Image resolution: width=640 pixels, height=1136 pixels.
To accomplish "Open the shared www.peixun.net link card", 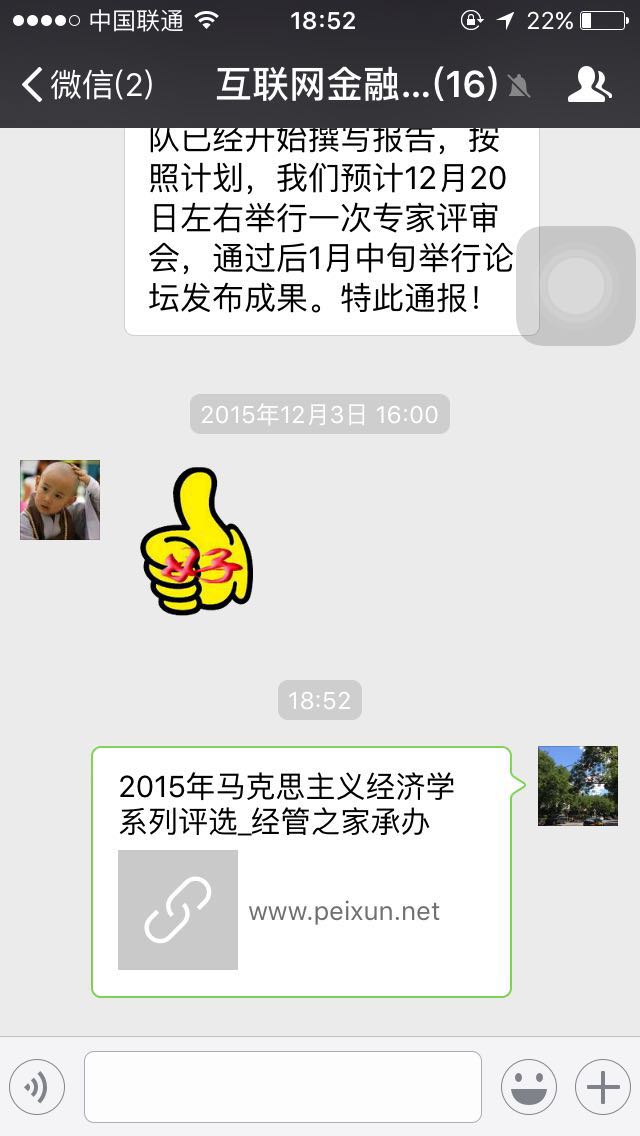I will tap(301, 871).
